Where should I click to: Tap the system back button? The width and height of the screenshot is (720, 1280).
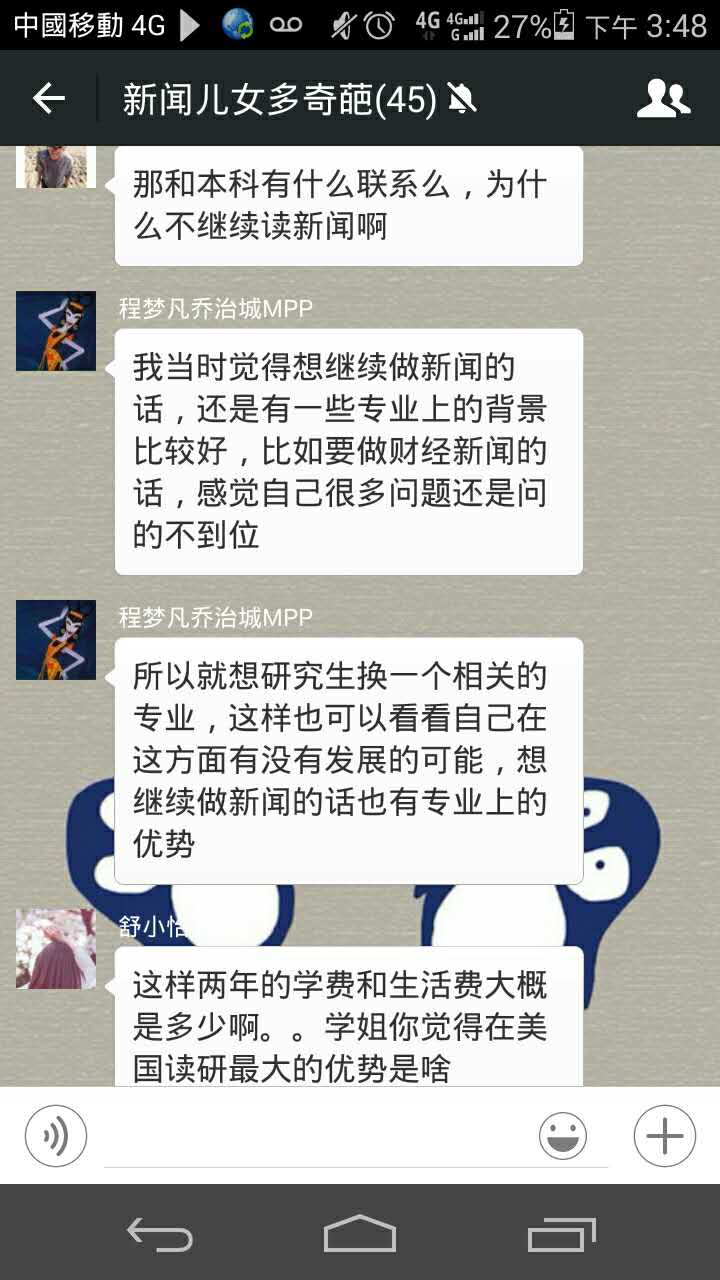click(160, 1234)
